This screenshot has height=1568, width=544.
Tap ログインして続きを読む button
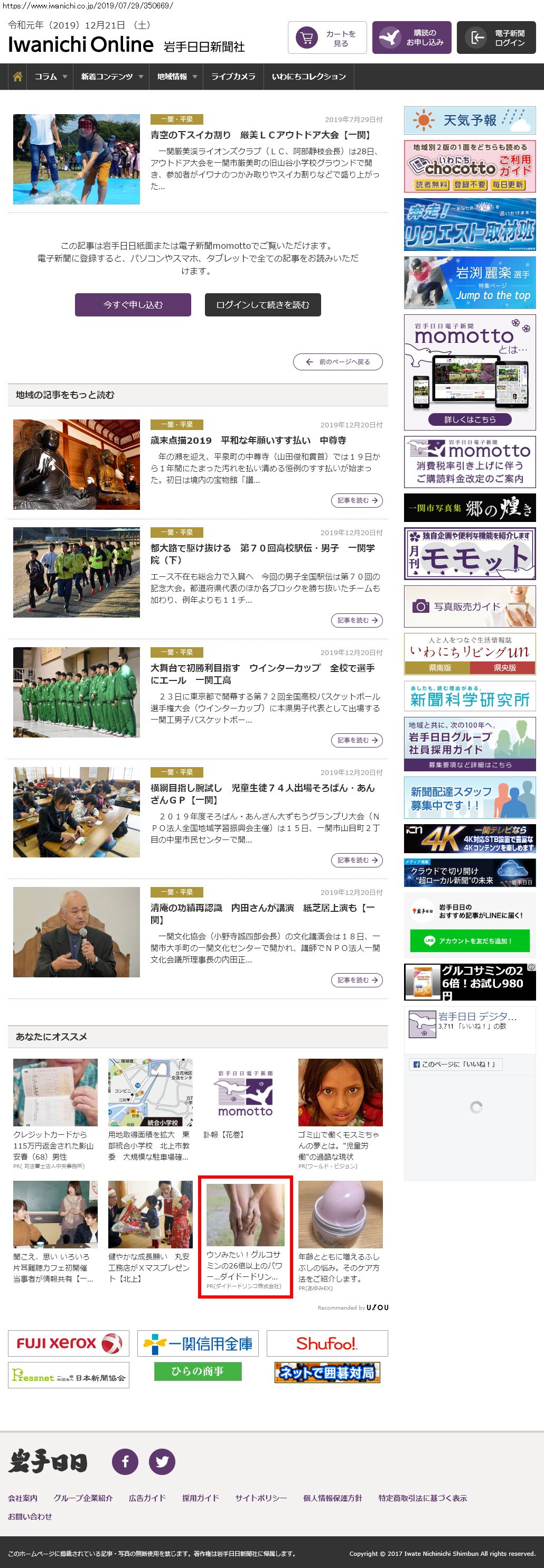pos(262,305)
